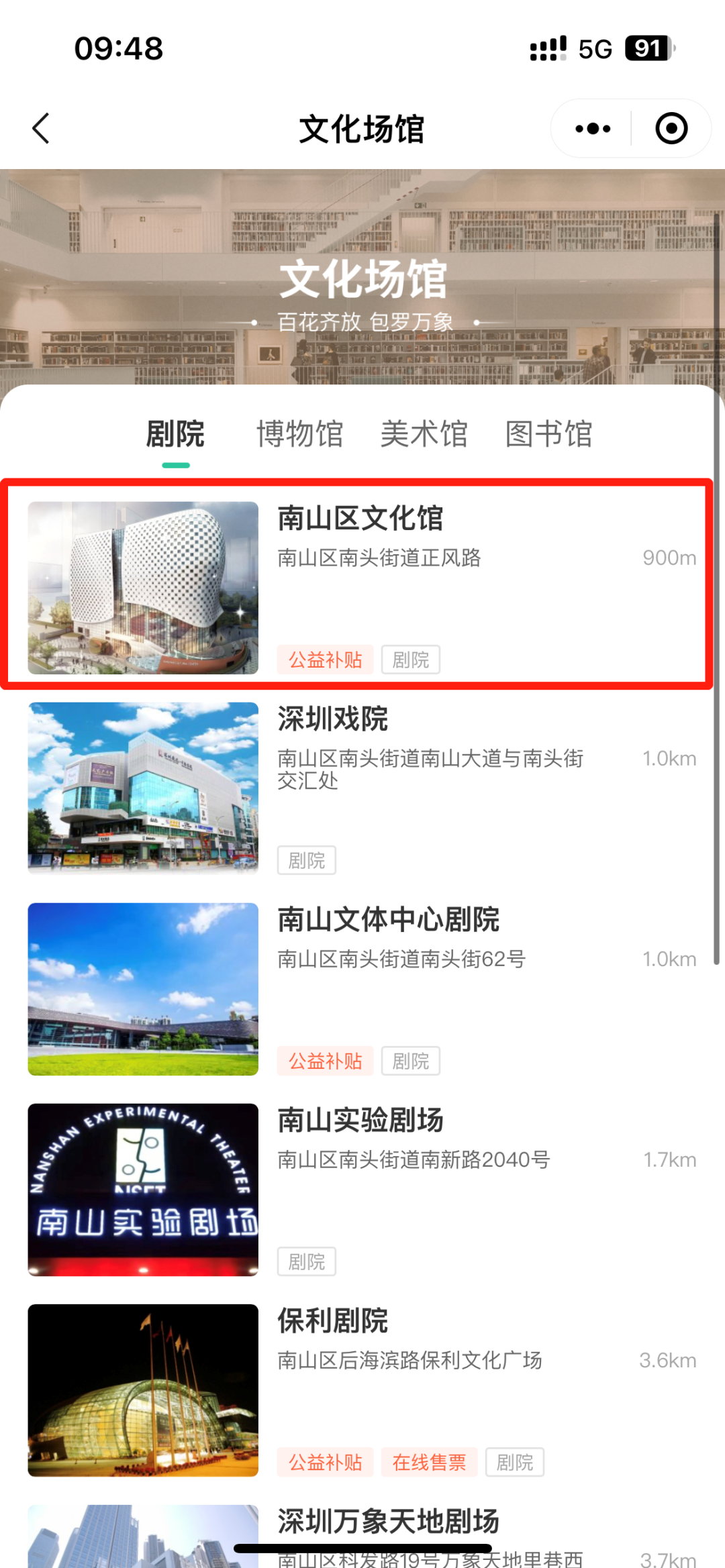Screen dimensions: 725x1568
Task: Tap the 深圳万象天地剧场 entry
Action: [388, 1522]
